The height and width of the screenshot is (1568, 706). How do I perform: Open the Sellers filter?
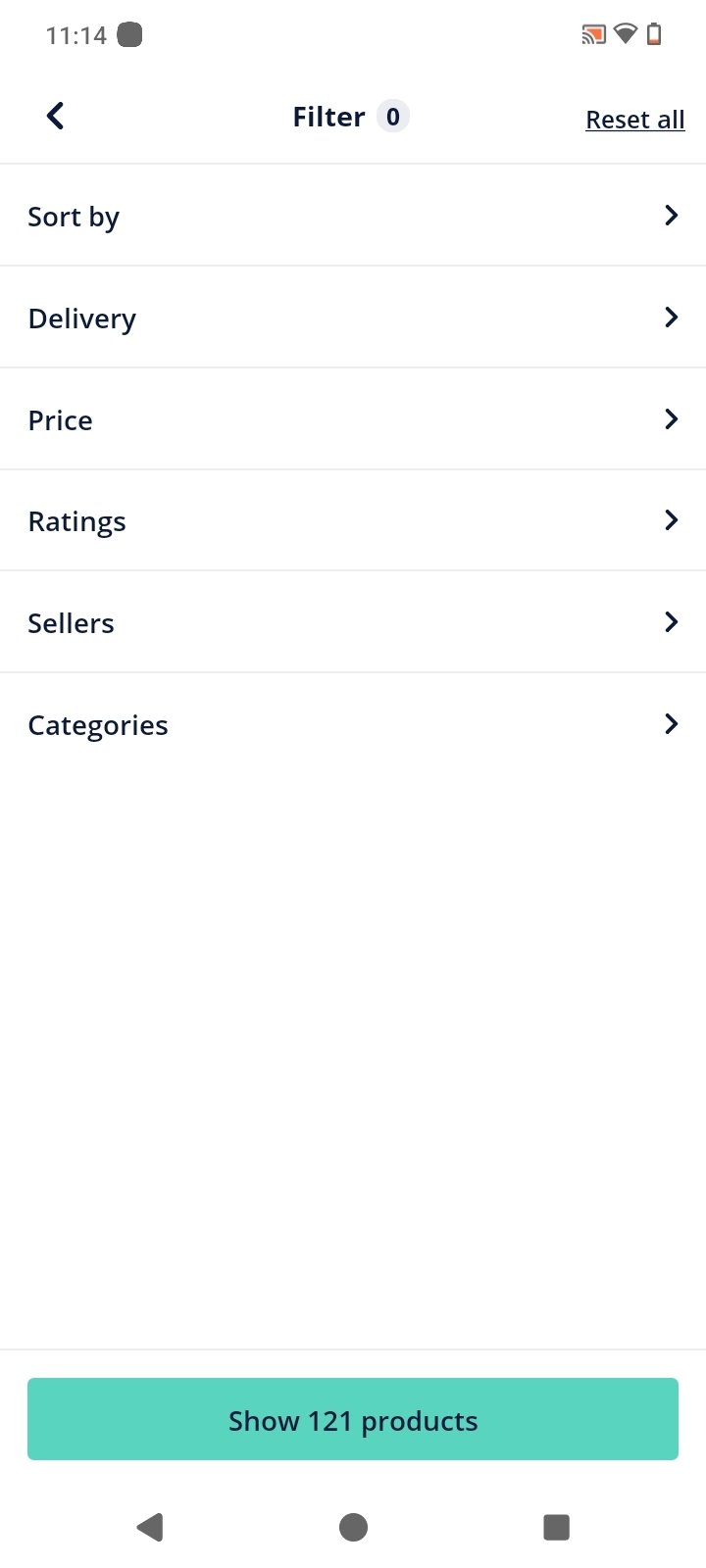pos(353,622)
